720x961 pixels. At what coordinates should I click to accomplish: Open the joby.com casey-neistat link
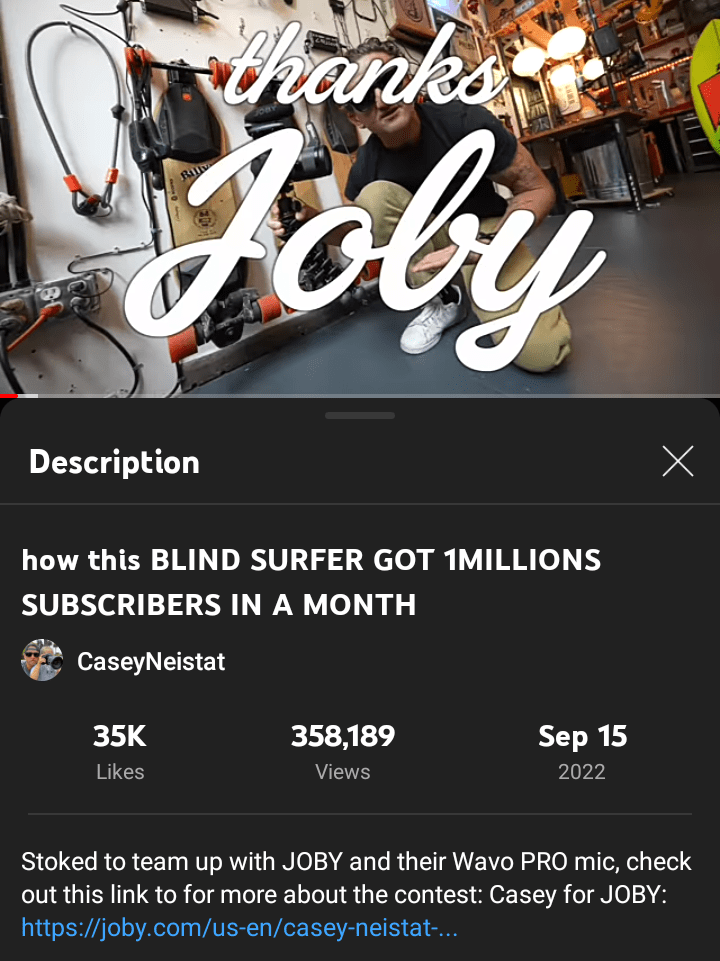coord(239,928)
